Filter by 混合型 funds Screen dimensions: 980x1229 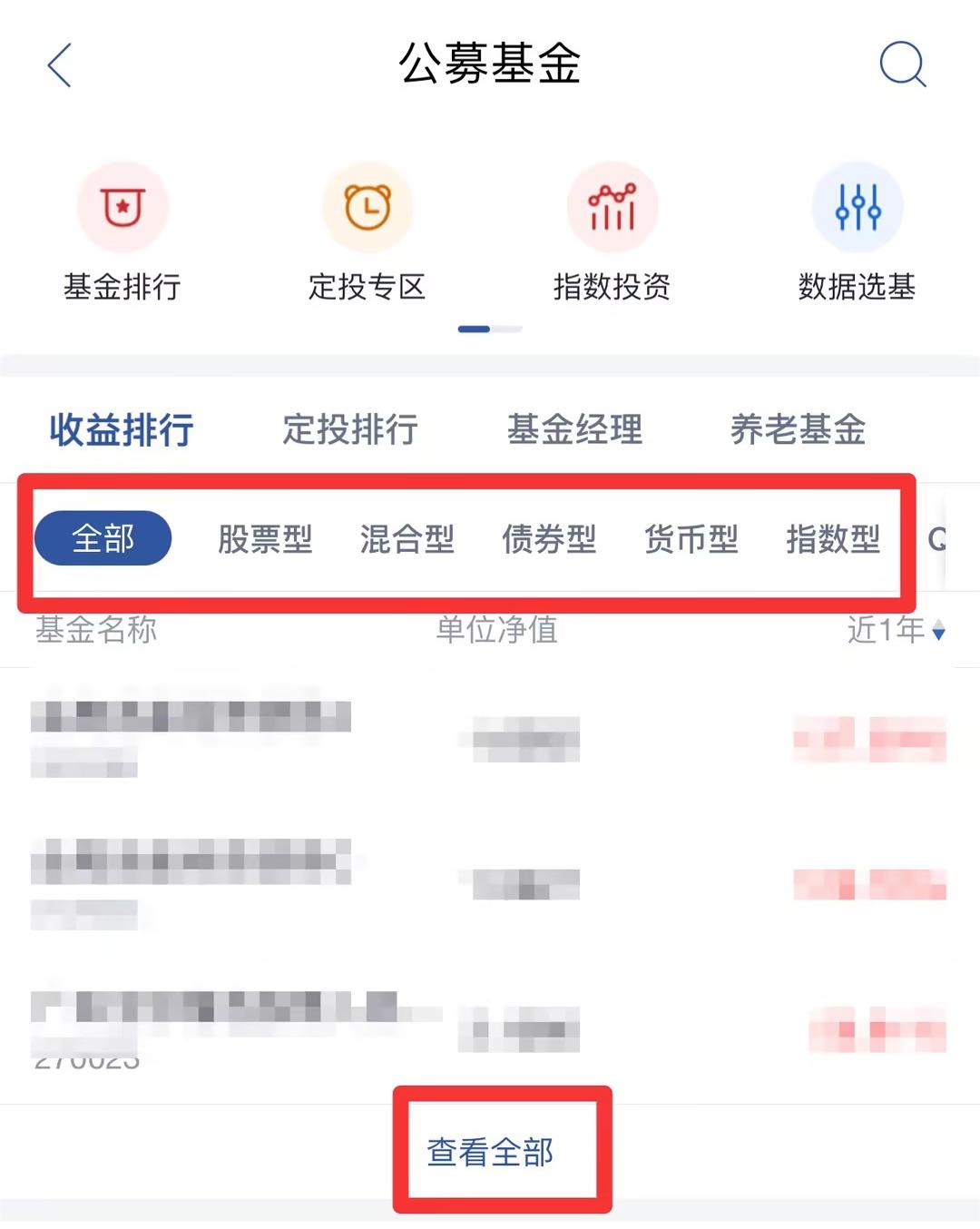click(x=407, y=539)
